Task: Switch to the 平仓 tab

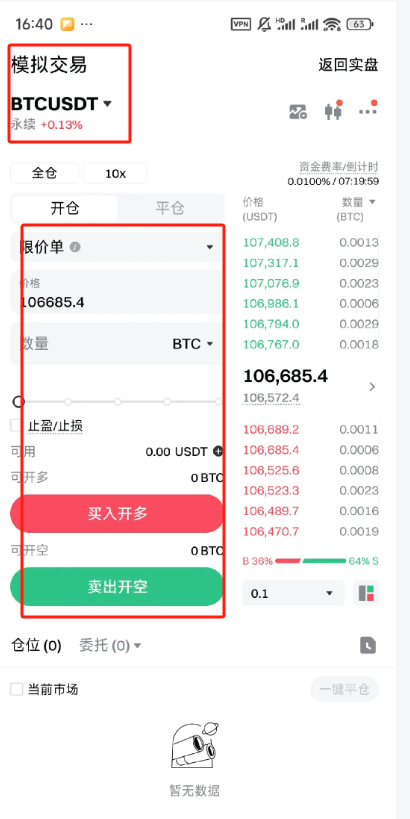Action: coord(170,208)
